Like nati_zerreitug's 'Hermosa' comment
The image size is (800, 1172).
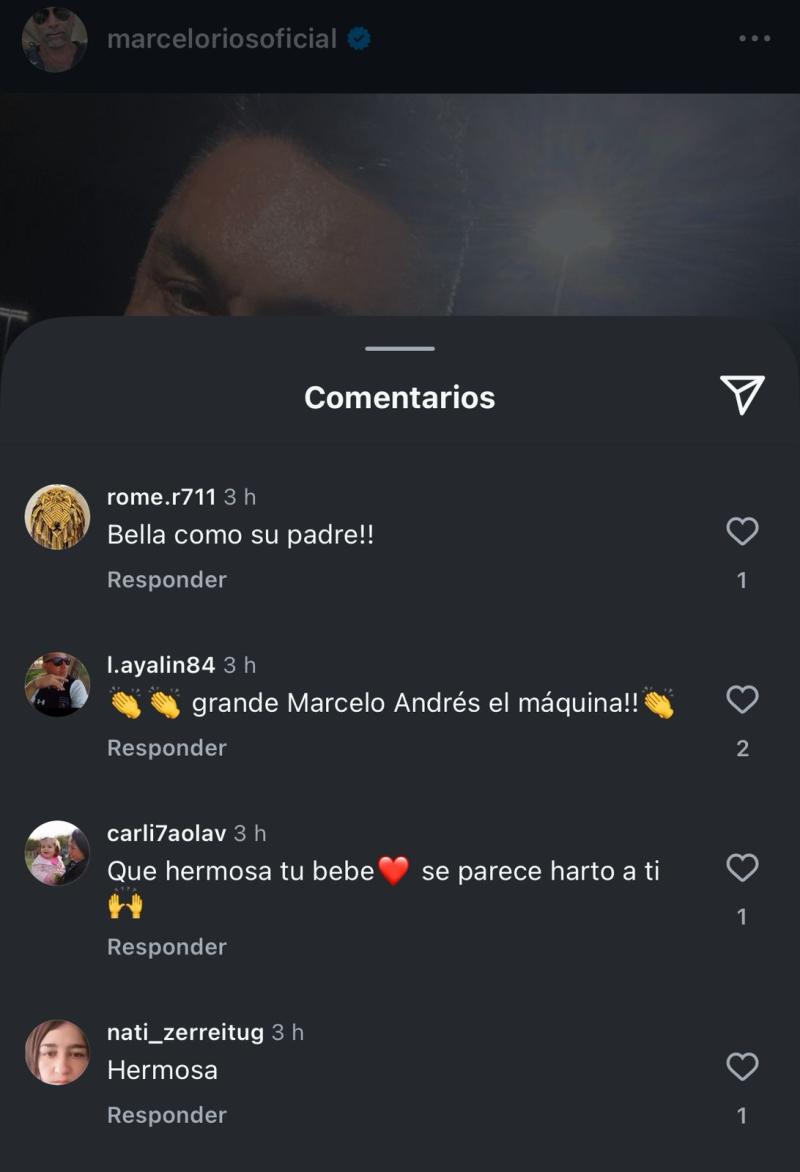(742, 1067)
